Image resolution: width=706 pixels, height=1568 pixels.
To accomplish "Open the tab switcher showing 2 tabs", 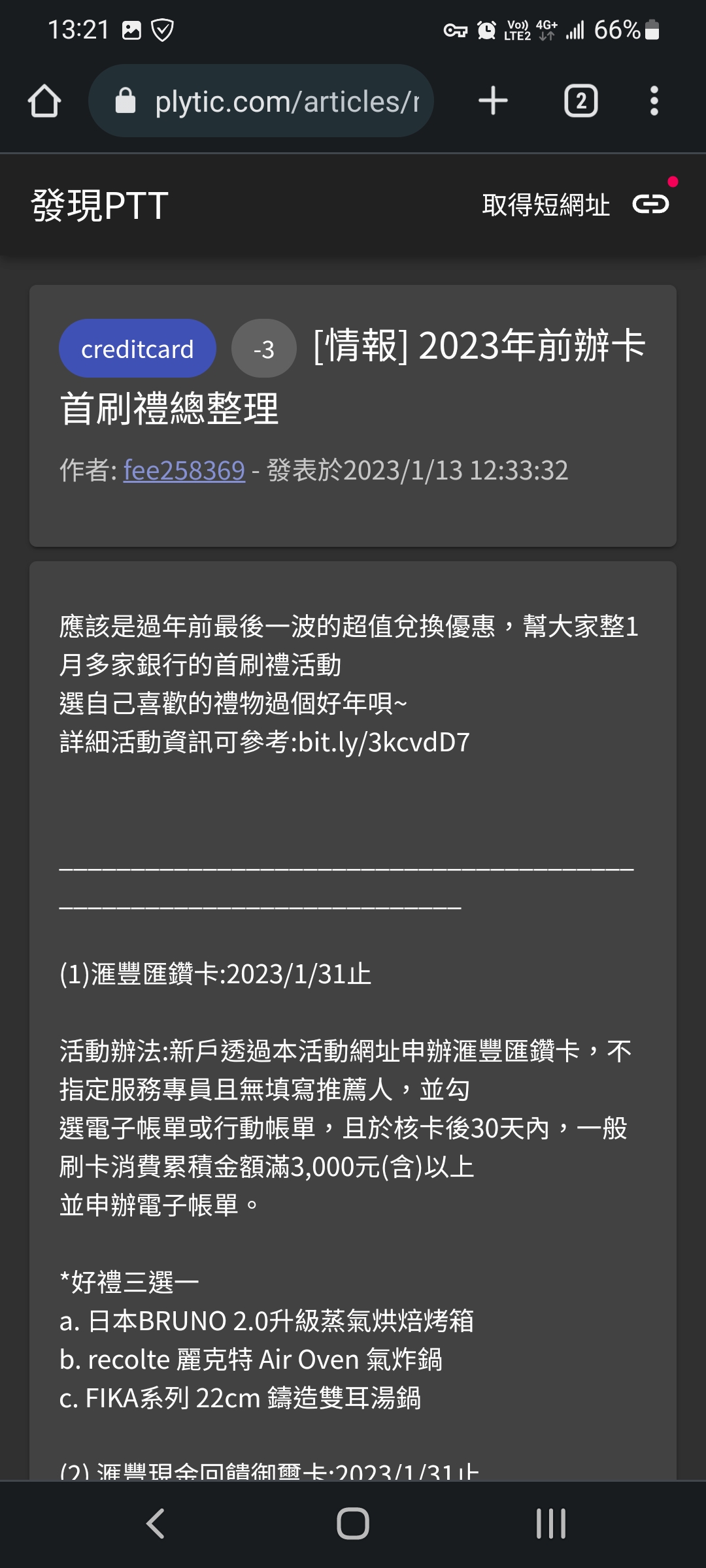I will coord(580,101).
